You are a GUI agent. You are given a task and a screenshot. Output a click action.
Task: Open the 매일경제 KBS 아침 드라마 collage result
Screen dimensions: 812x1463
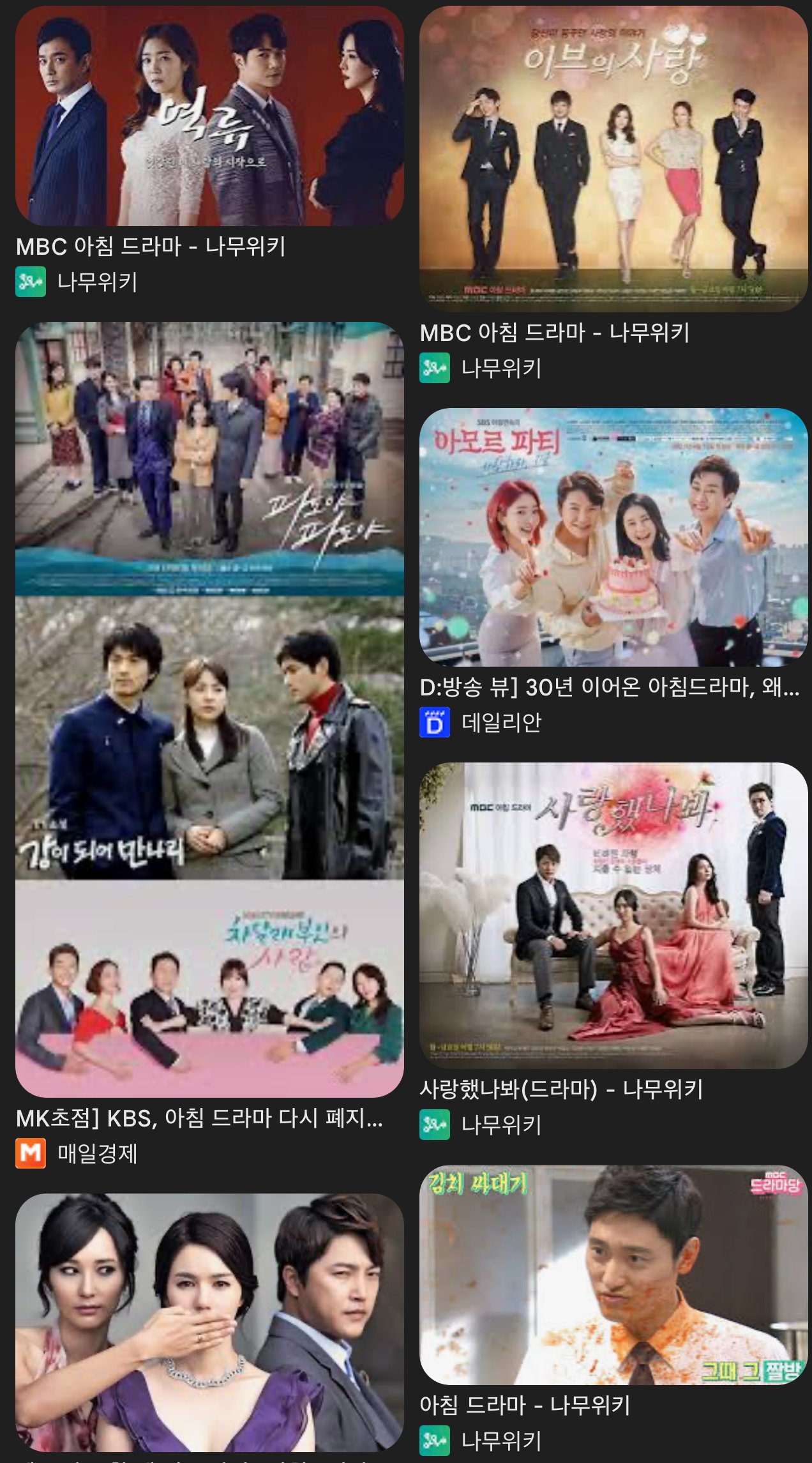point(209,709)
